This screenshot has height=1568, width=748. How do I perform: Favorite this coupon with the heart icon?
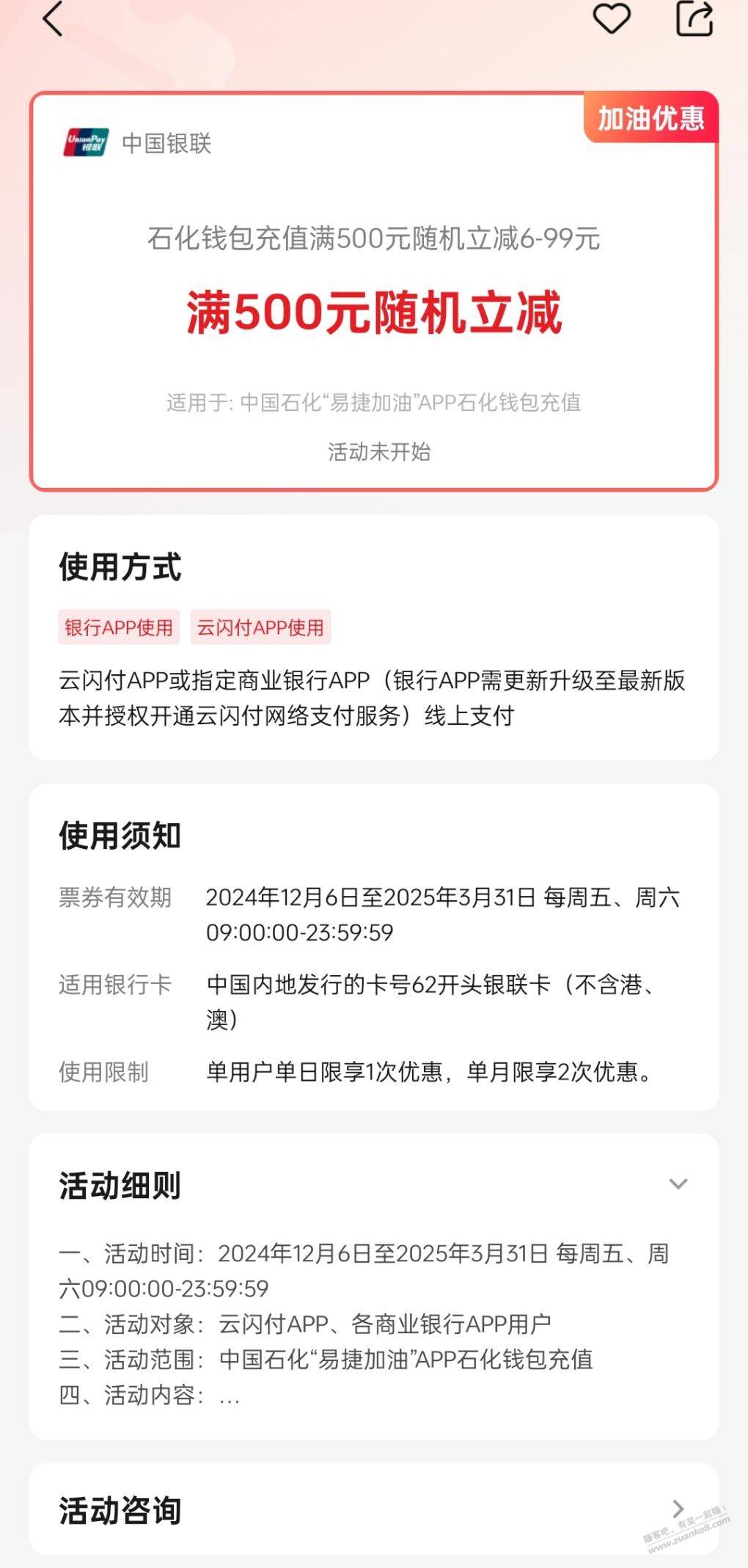click(x=612, y=18)
